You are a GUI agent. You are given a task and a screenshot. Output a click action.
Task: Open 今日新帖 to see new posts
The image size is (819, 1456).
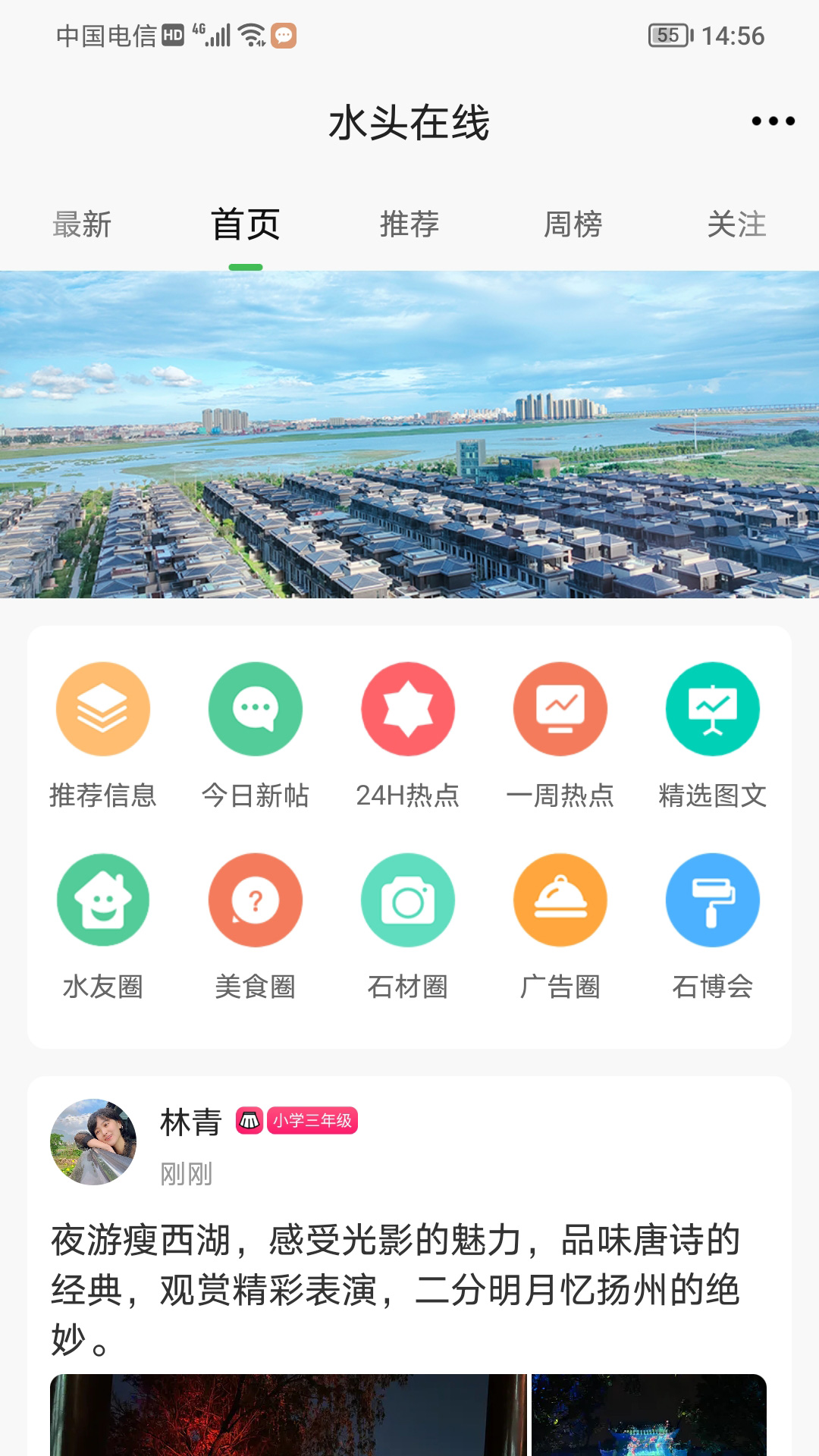(256, 709)
